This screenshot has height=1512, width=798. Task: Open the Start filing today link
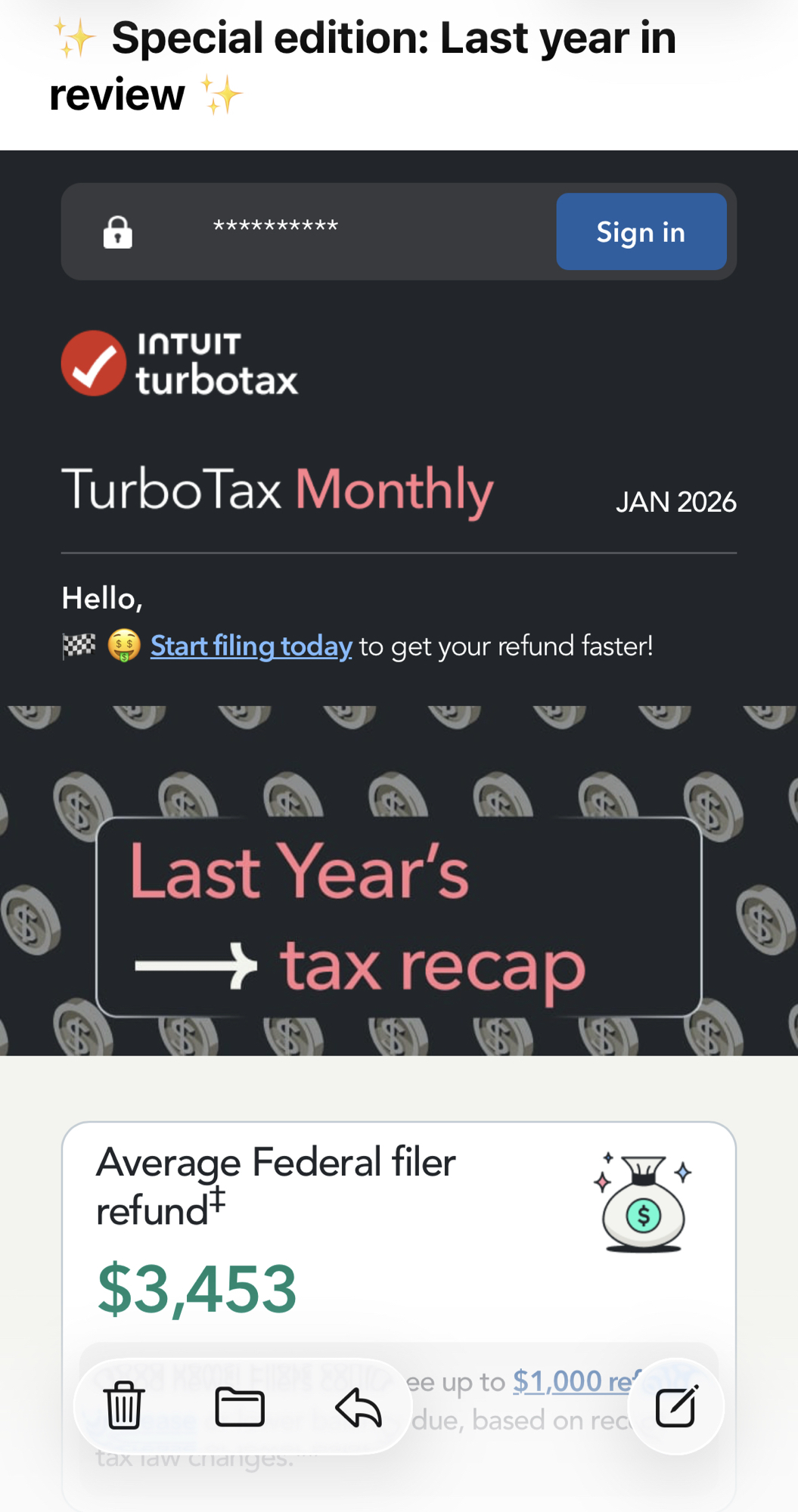pos(251,646)
